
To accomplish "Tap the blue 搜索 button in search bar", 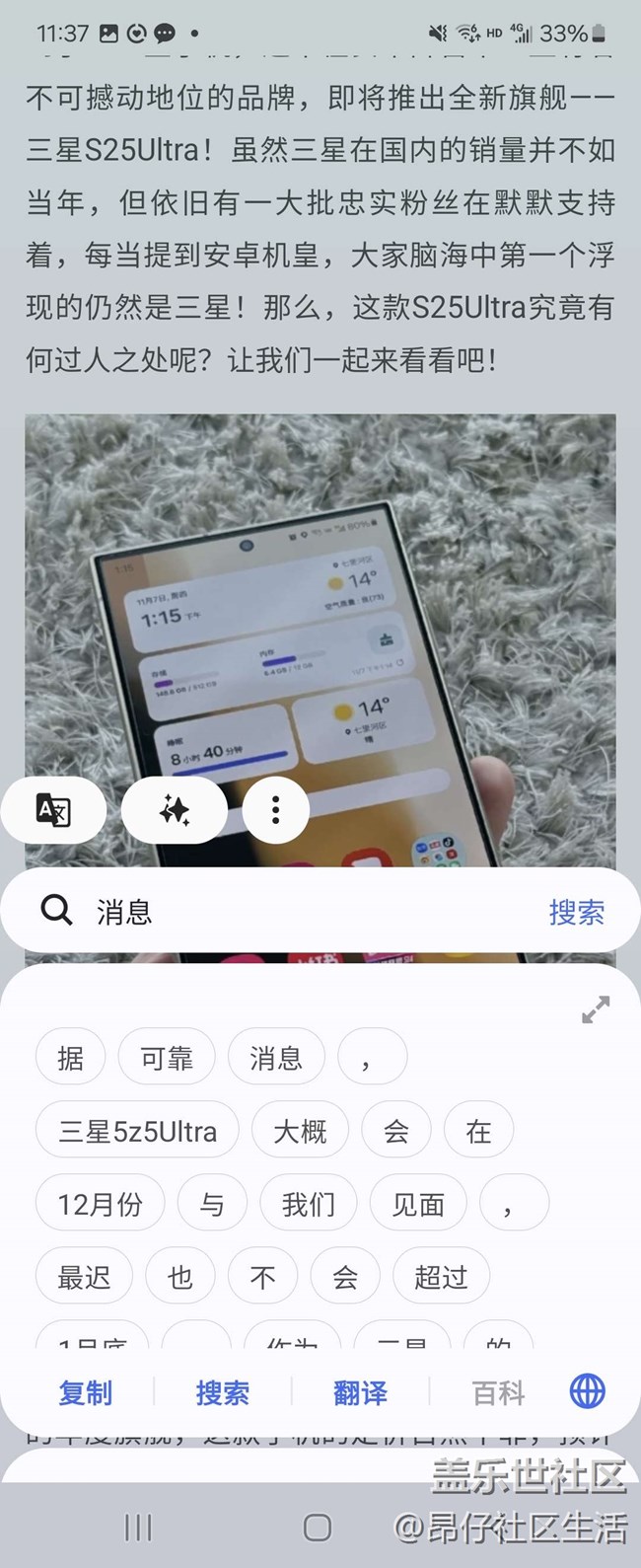I will [x=576, y=911].
